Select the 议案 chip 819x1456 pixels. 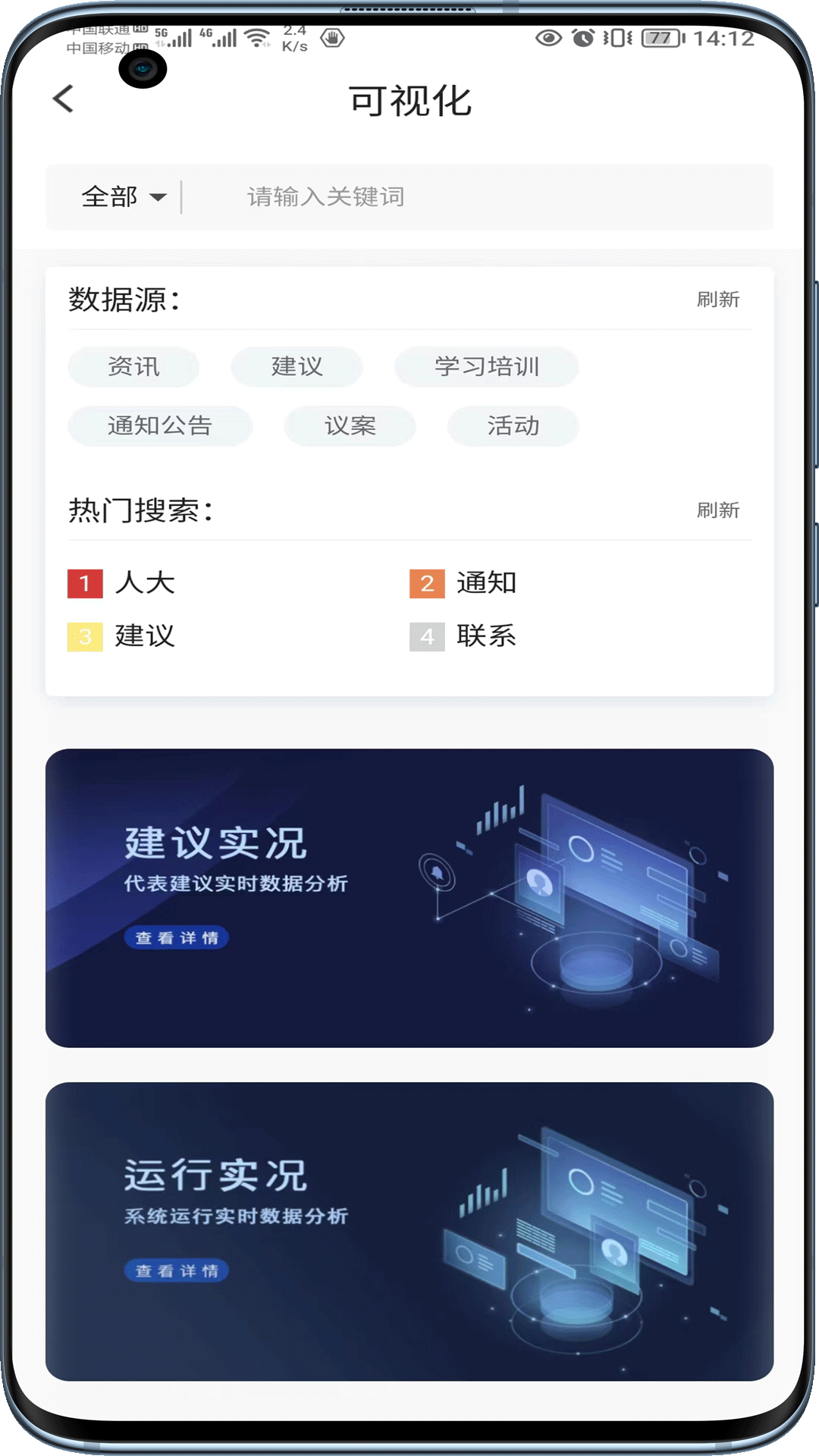coord(350,426)
